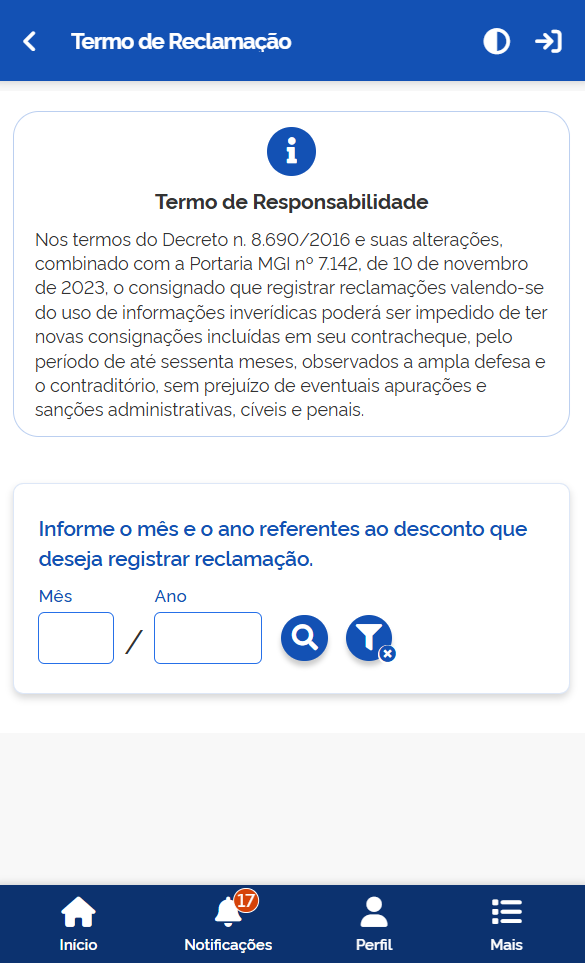This screenshot has height=970, width=588.
Task: Focus the Ano input field
Action: (x=208, y=638)
